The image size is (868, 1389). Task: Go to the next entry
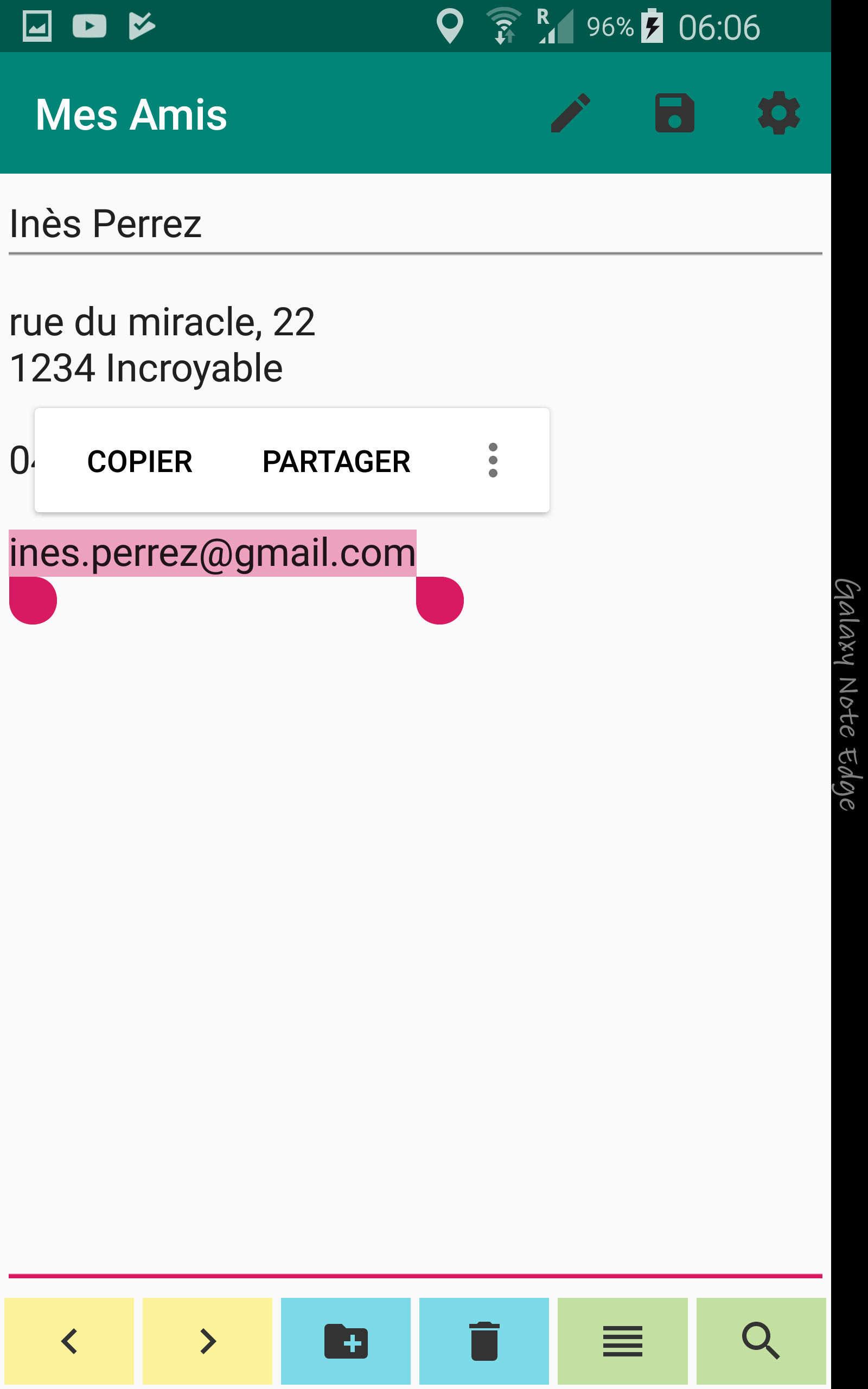point(208,1341)
